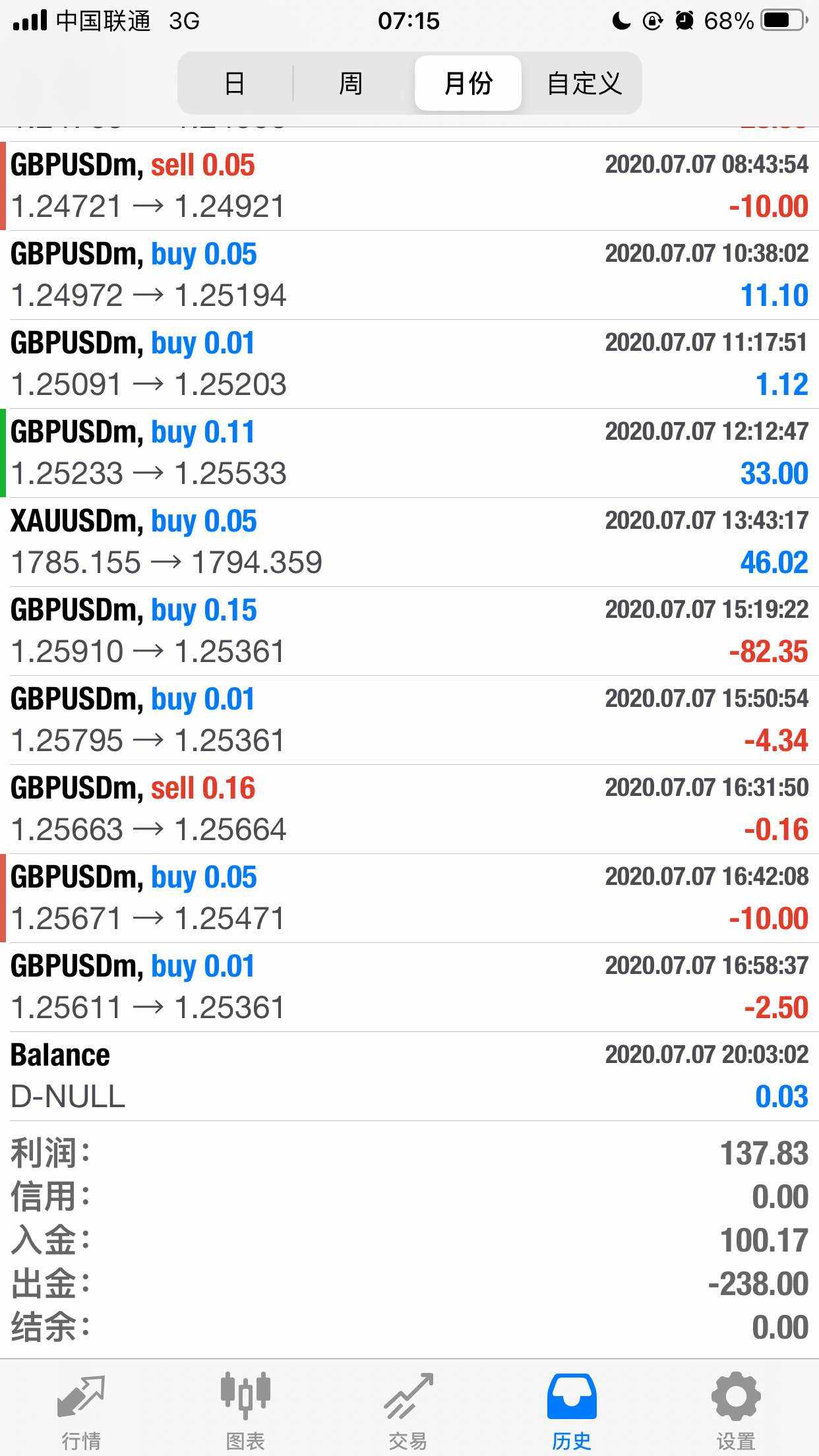
Task: Choose the 自定义 (custom) period tab
Action: [584, 84]
